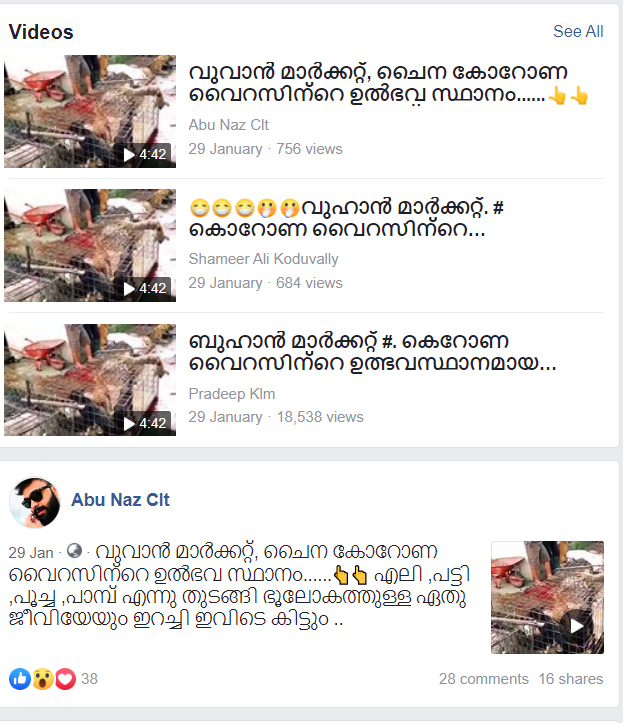Viewport: 624px width, 724px height.
Task: Play the video by Abu Naz Clt with 756 views
Action: (90, 111)
